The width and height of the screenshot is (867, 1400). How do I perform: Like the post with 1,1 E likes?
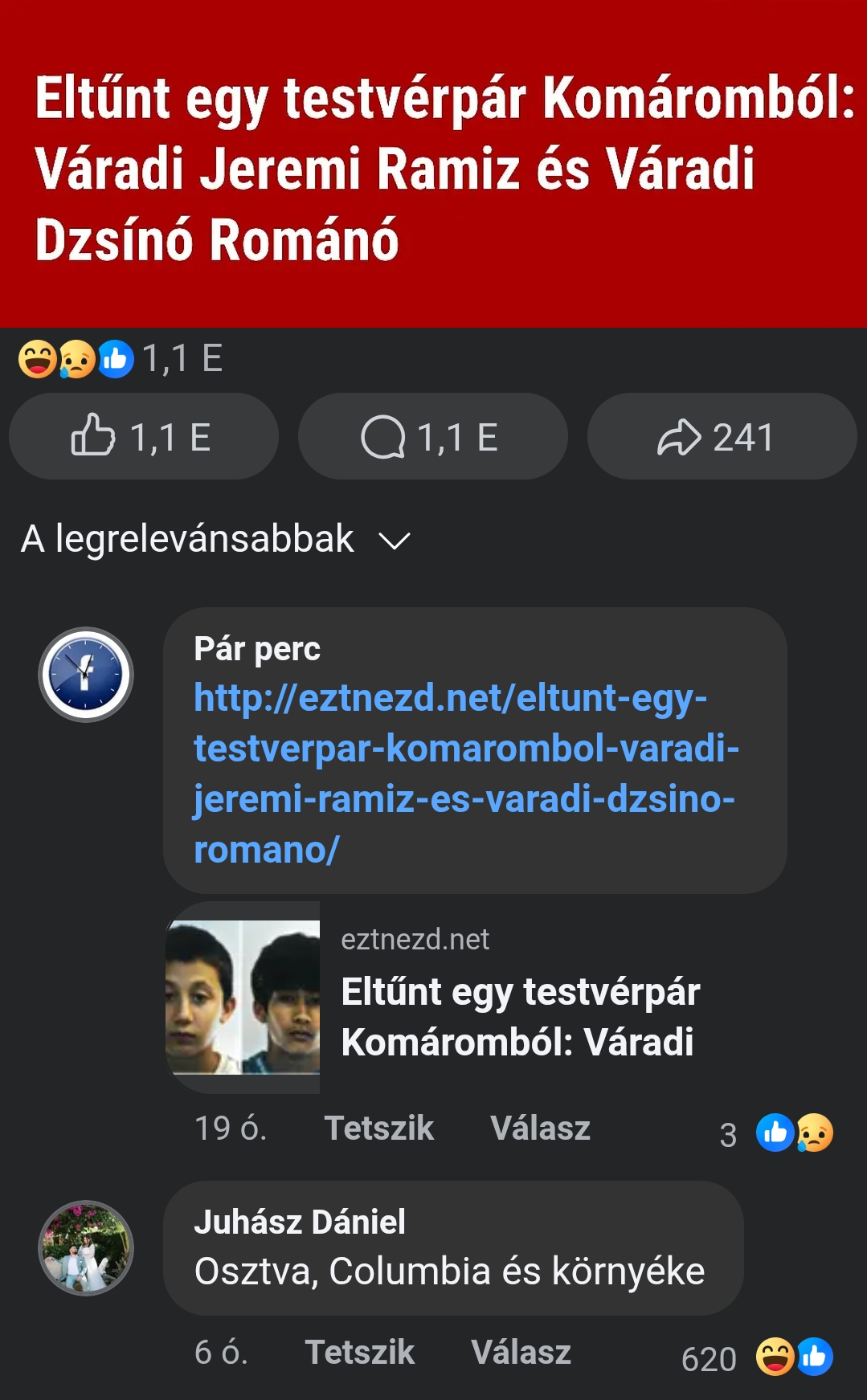click(x=143, y=437)
